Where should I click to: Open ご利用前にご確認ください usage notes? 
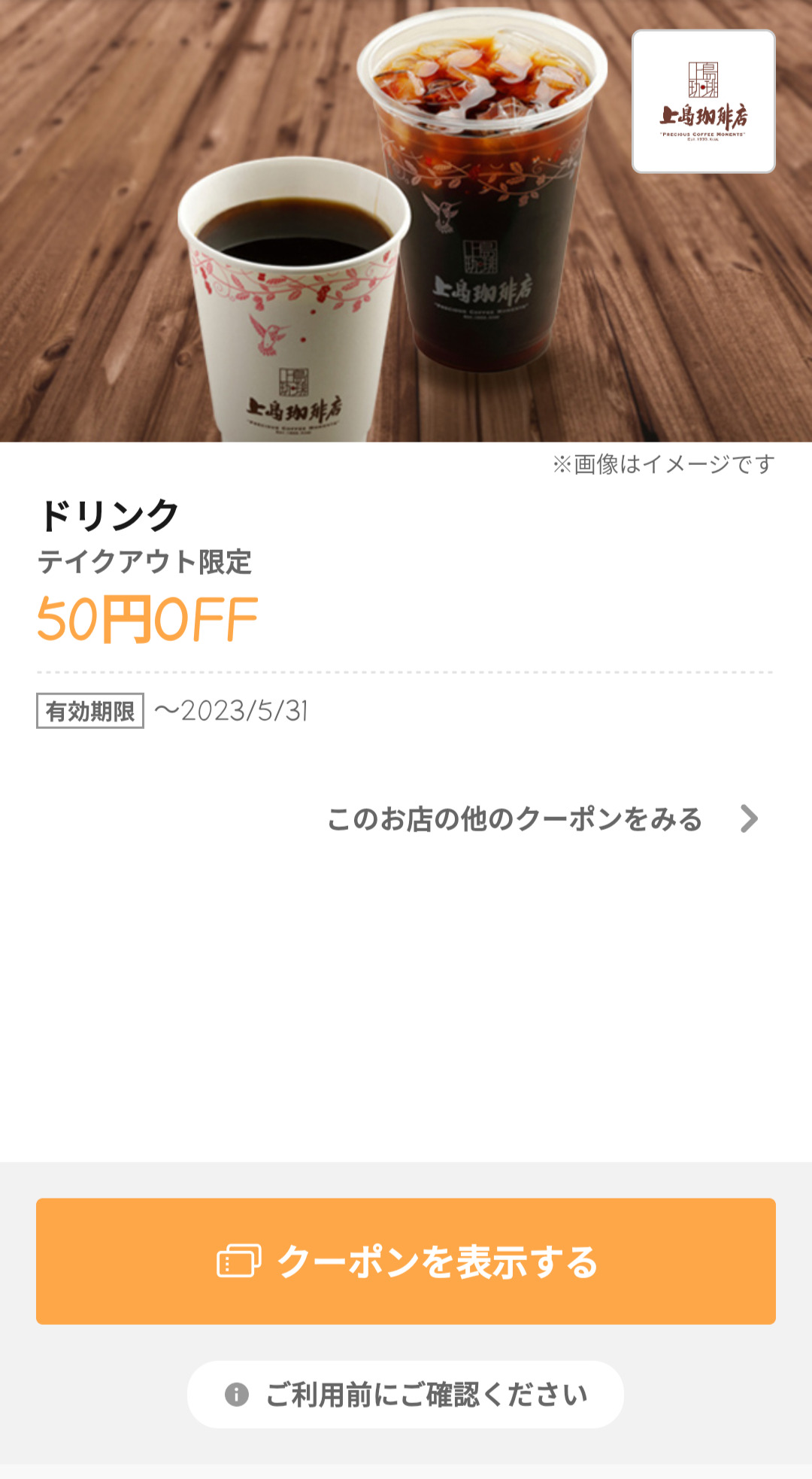point(406,1394)
